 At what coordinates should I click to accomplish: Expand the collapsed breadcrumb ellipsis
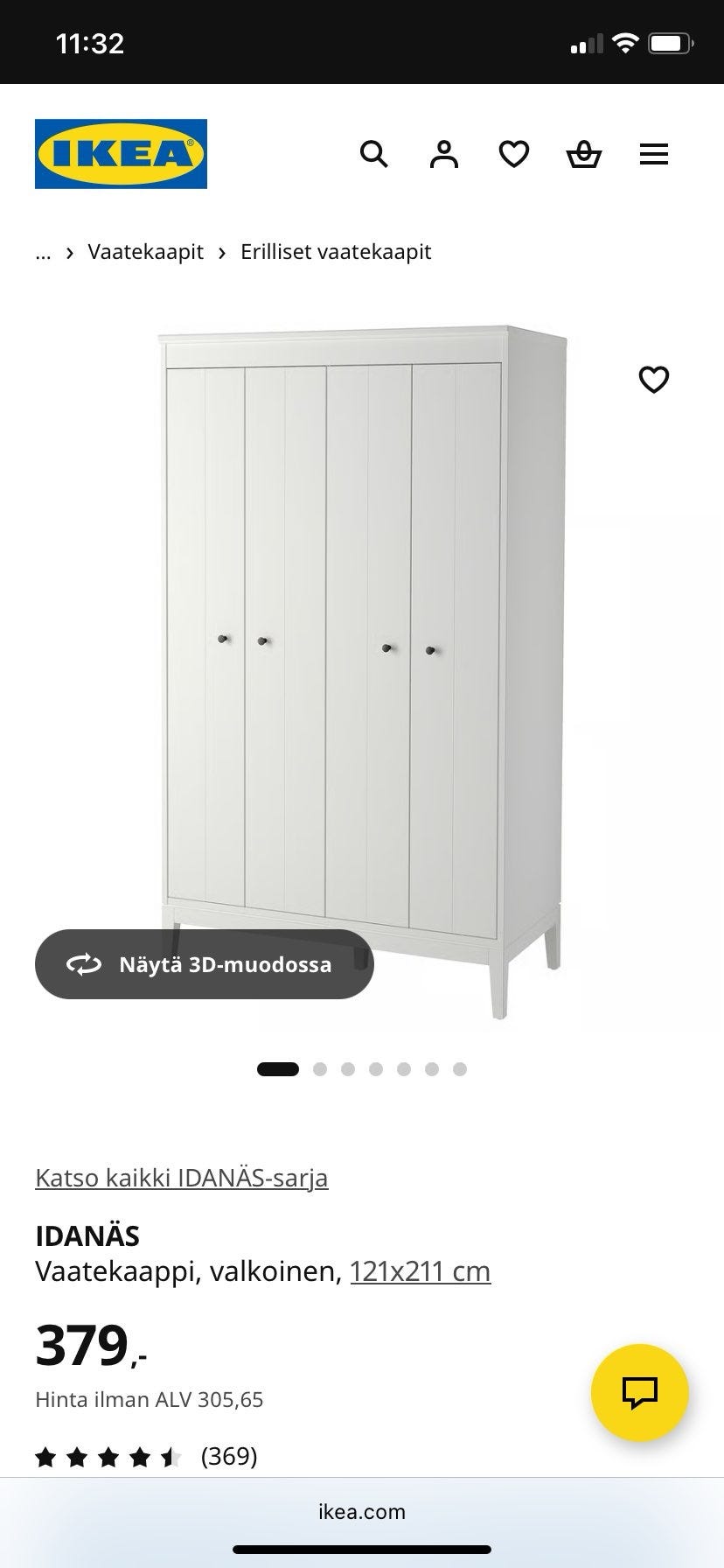point(43,252)
